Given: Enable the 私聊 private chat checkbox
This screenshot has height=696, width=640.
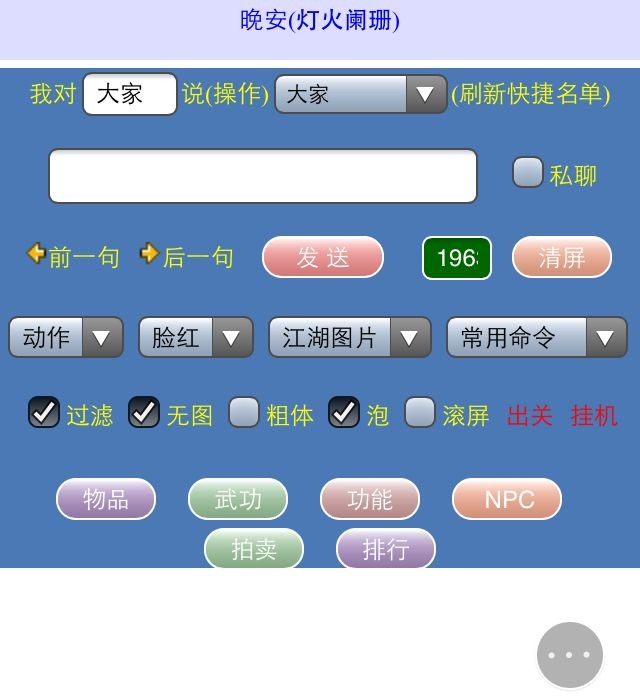Looking at the screenshot, I should 527,173.
